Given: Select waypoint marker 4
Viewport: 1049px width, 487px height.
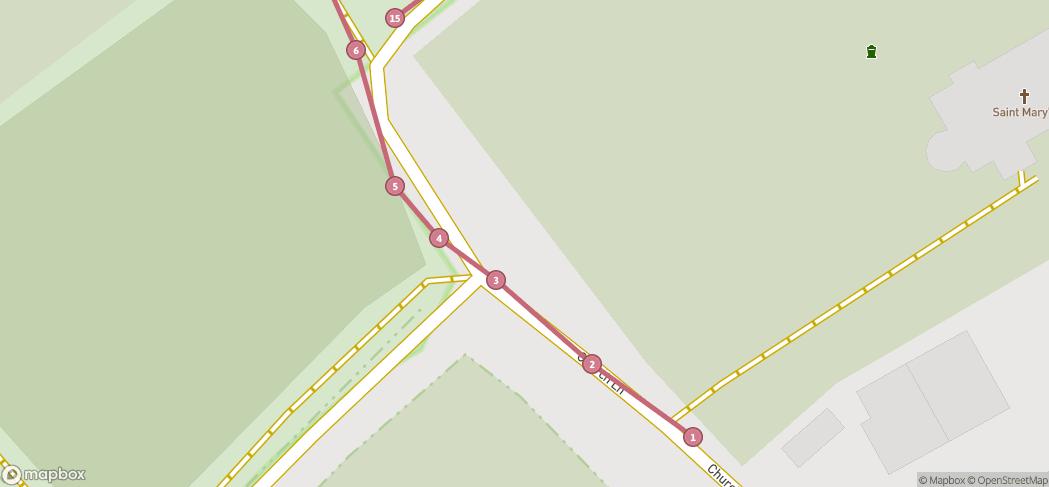Looking at the screenshot, I should pos(439,238).
